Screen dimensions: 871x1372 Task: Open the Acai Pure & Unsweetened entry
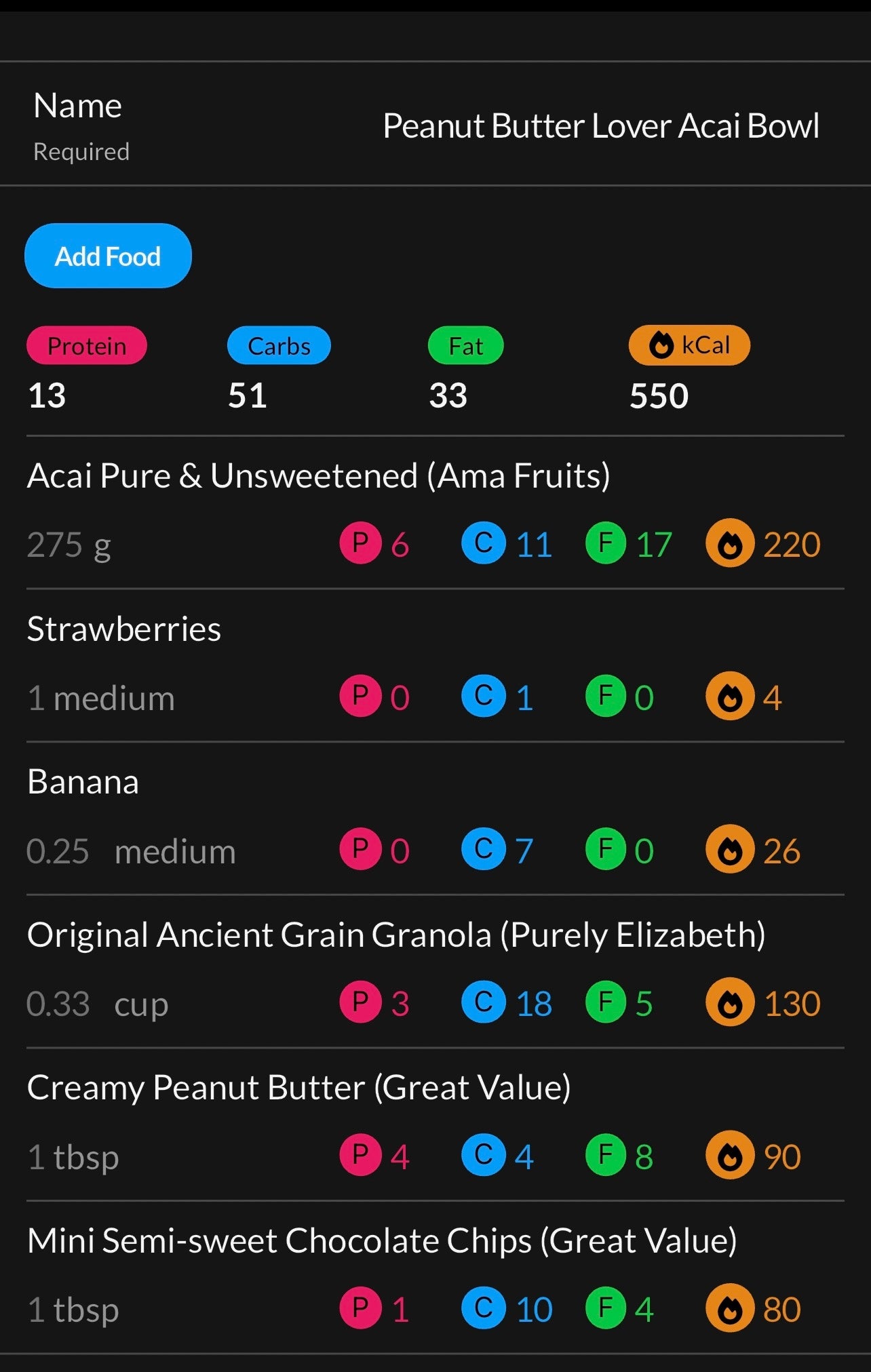tap(318, 476)
